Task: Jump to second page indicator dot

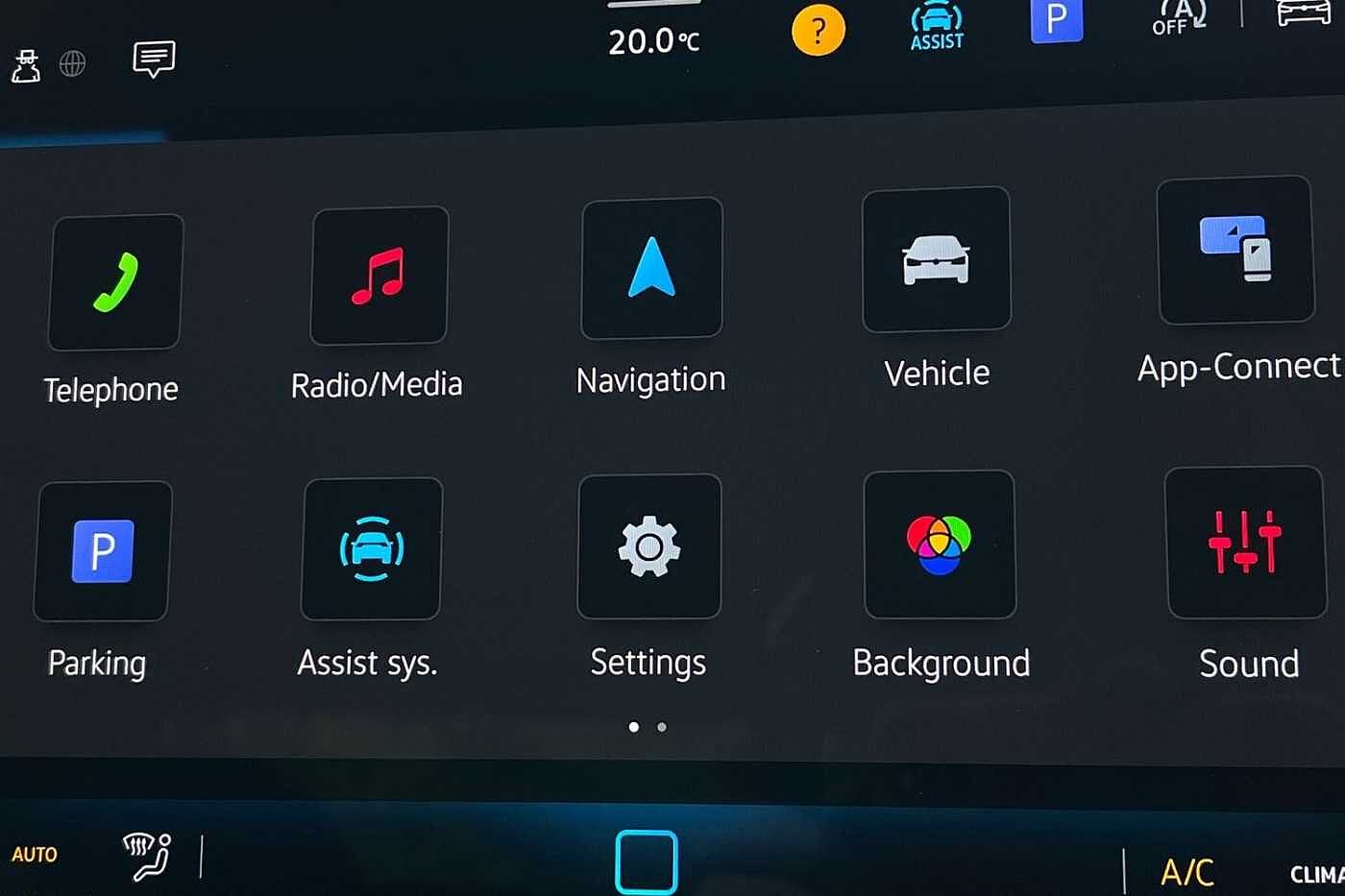Action: tap(662, 727)
